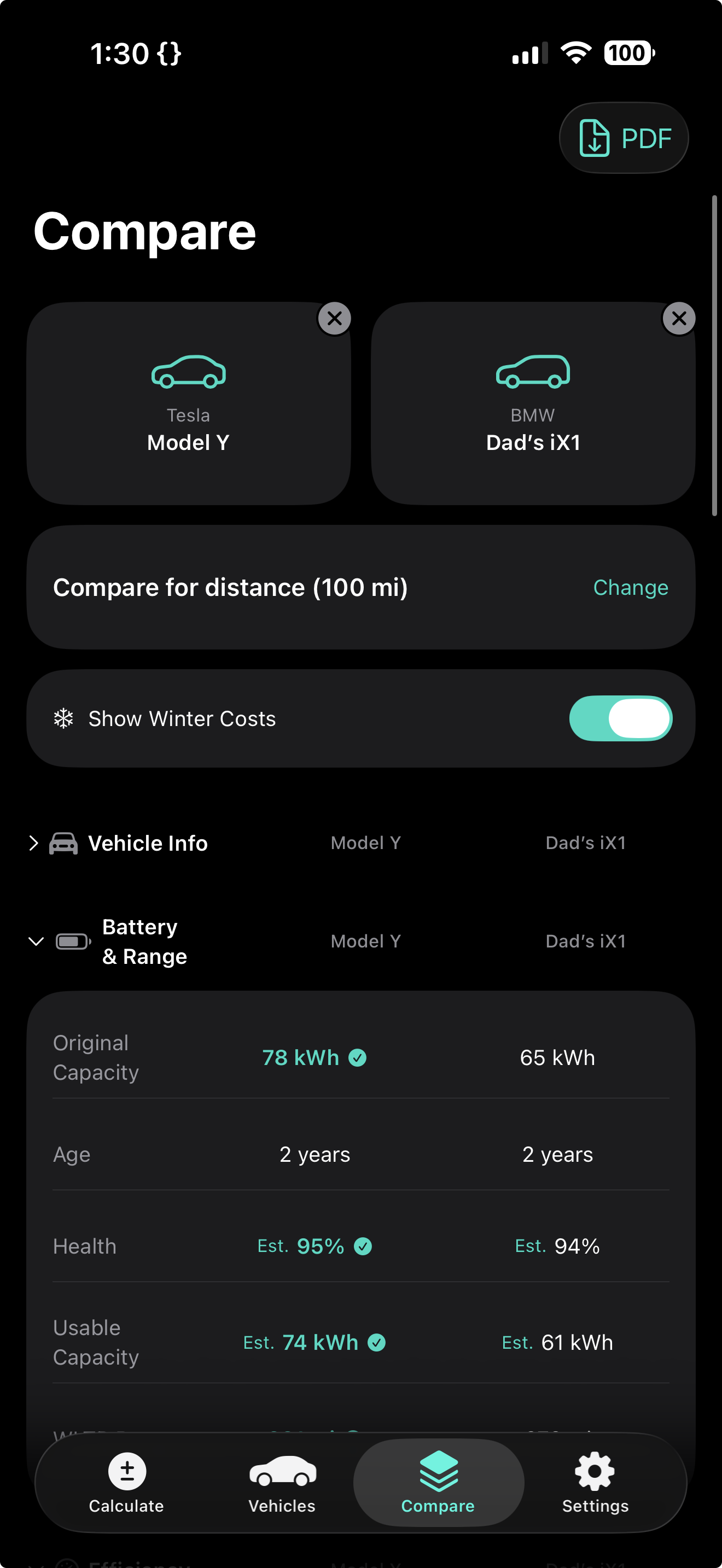Remove the Model Y from comparison
The height and width of the screenshot is (1568, 722).
click(x=334, y=318)
